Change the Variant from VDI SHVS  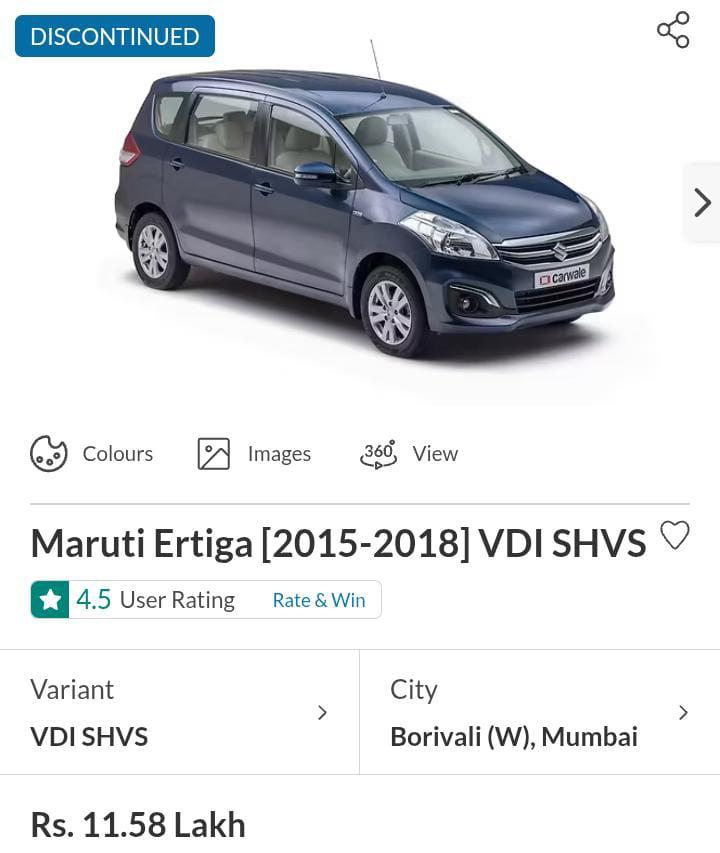tap(180, 713)
